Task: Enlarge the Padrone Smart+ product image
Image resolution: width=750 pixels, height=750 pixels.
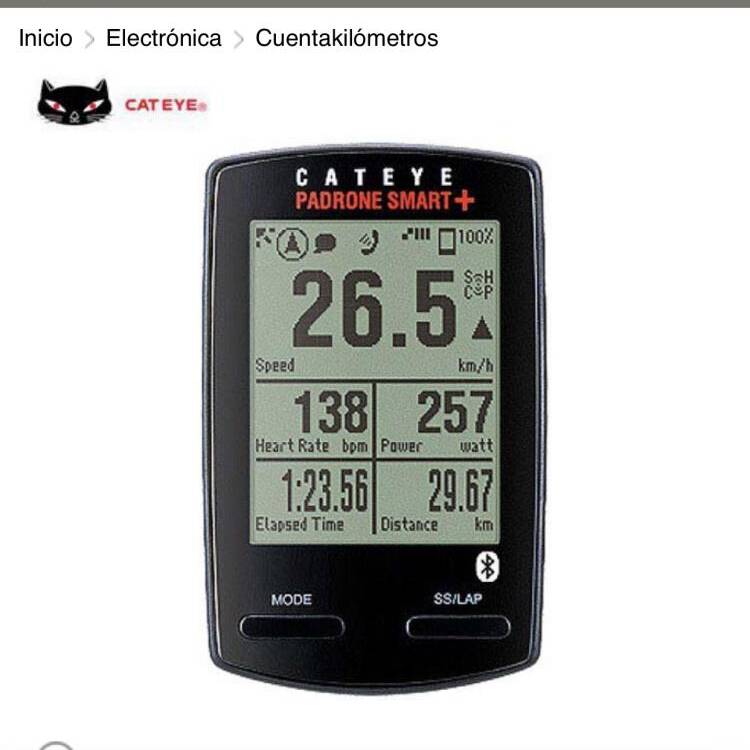Action: pyautogui.click(x=374, y=420)
